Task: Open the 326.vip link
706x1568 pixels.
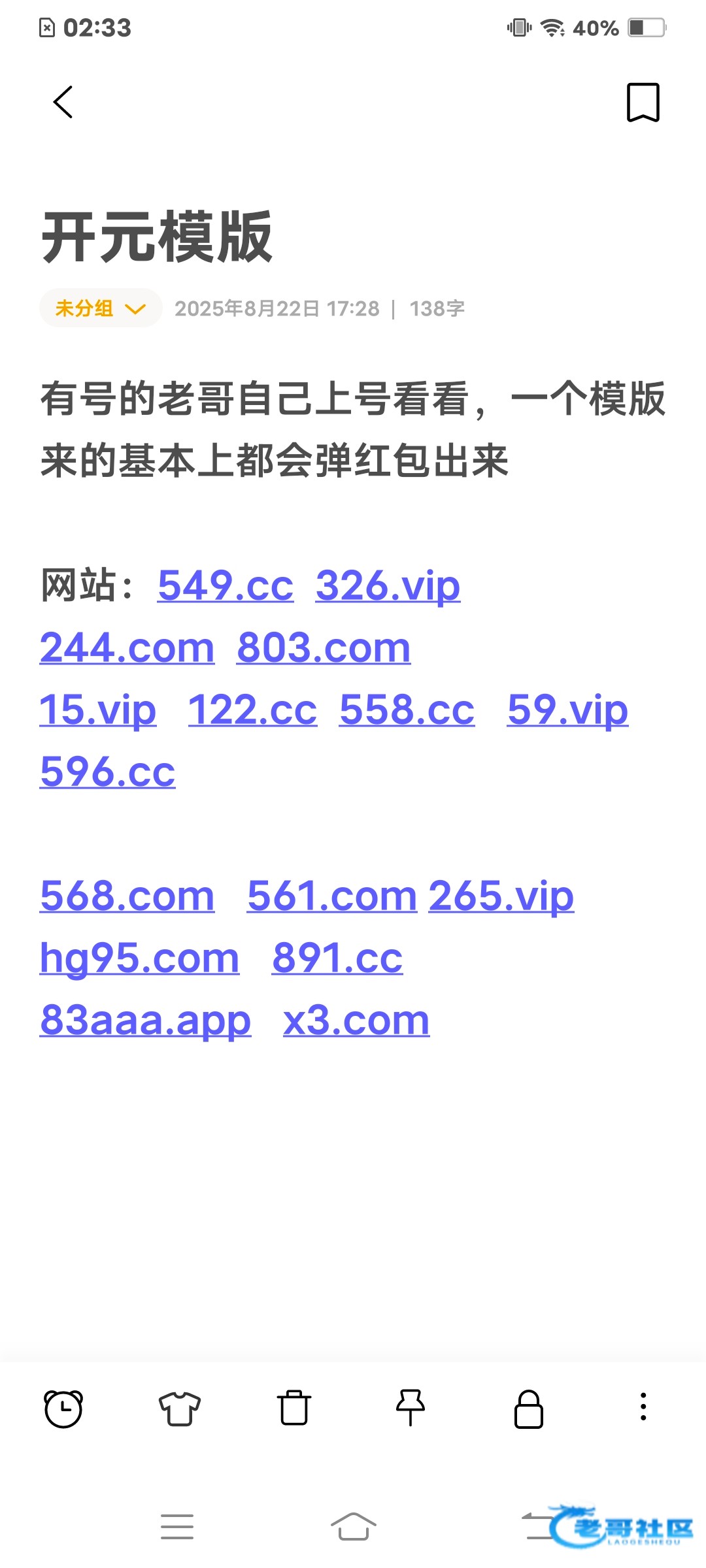Action: [x=388, y=585]
